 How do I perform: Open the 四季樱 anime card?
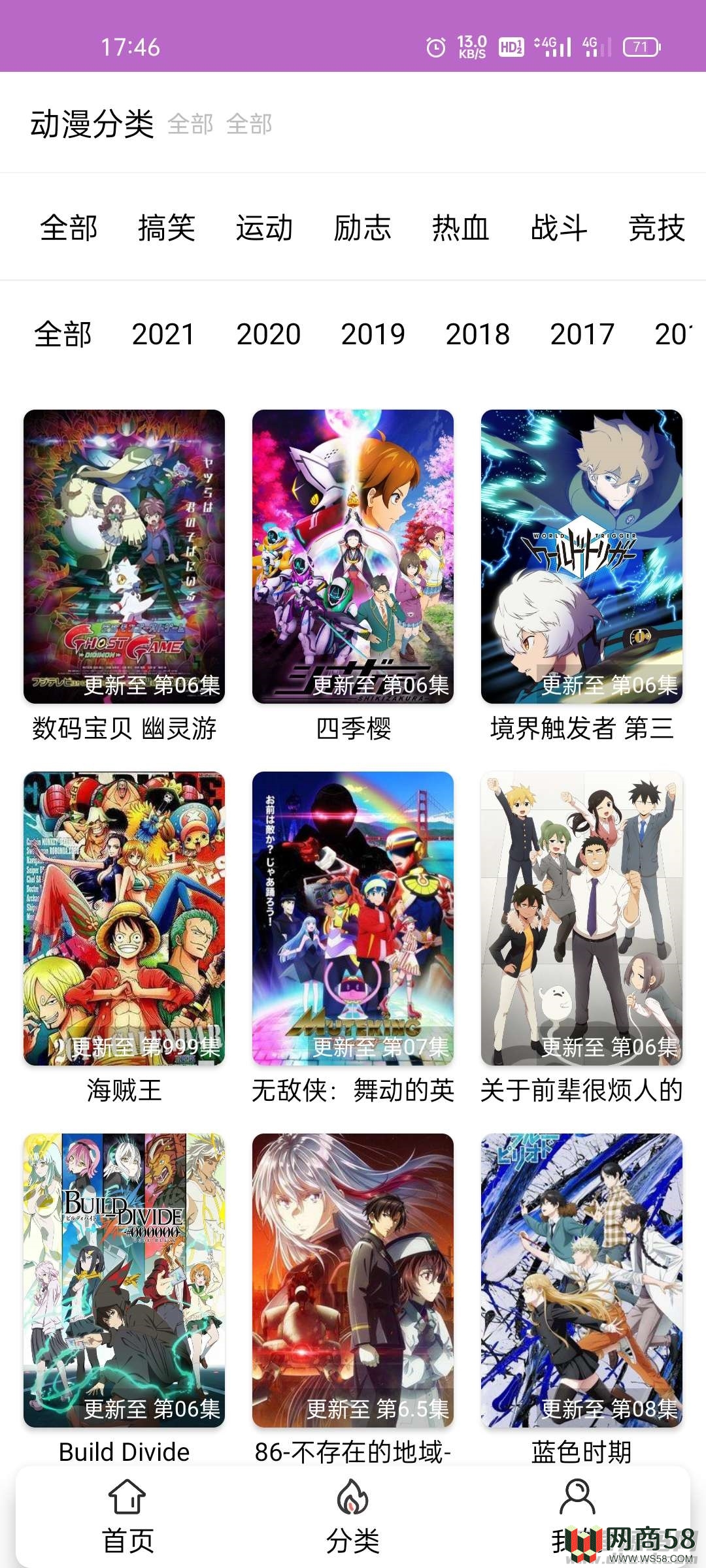tap(353, 557)
